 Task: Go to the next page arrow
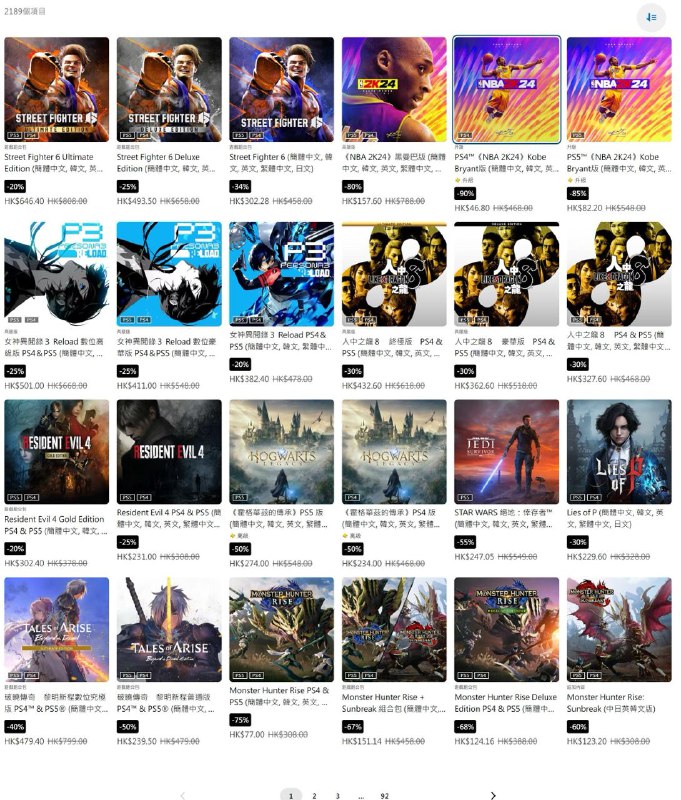(x=493, y=796)
